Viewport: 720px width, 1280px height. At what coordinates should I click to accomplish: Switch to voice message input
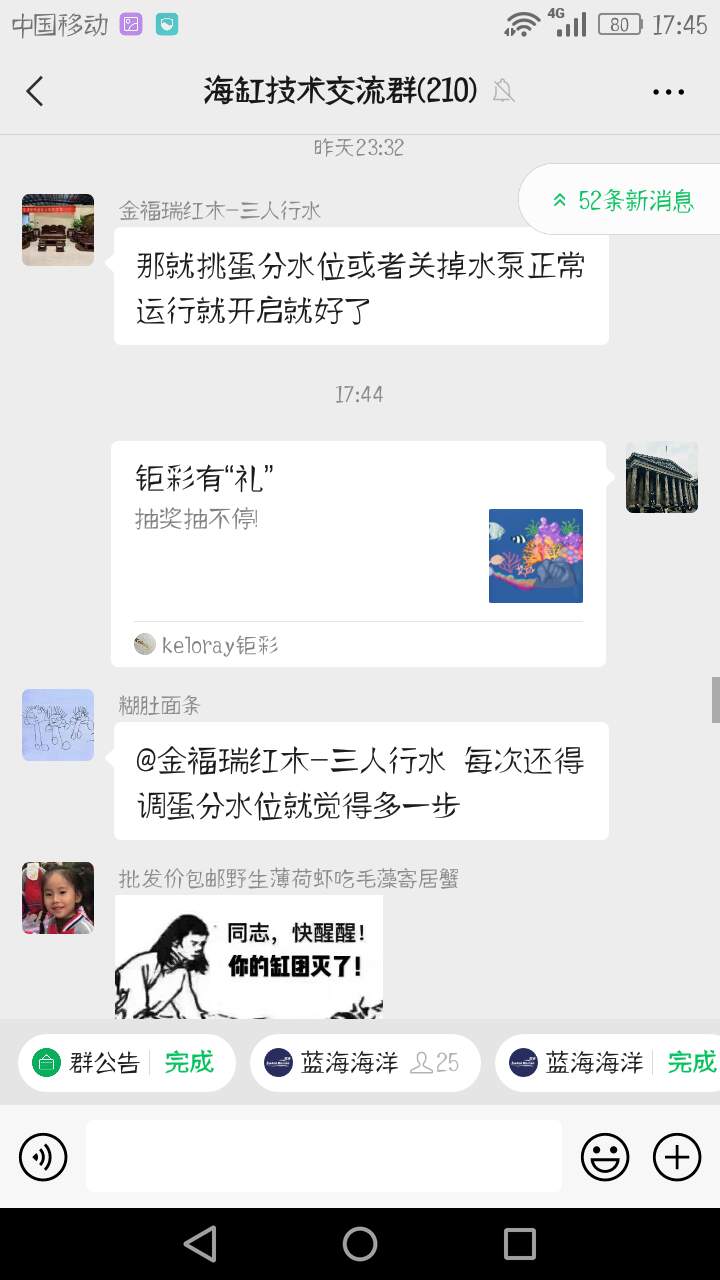pos(43,1157)
